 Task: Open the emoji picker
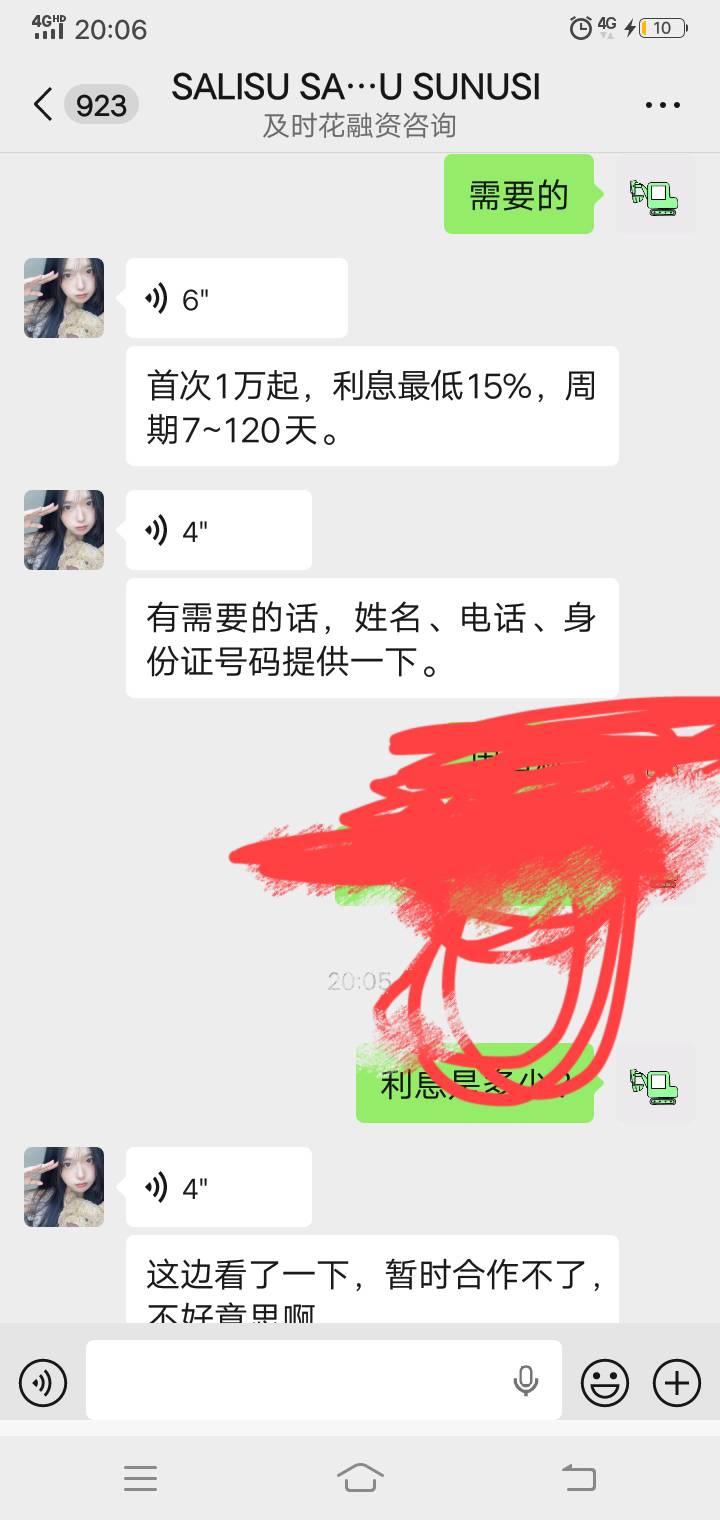pyautogui.click(x=605, y=1383)
